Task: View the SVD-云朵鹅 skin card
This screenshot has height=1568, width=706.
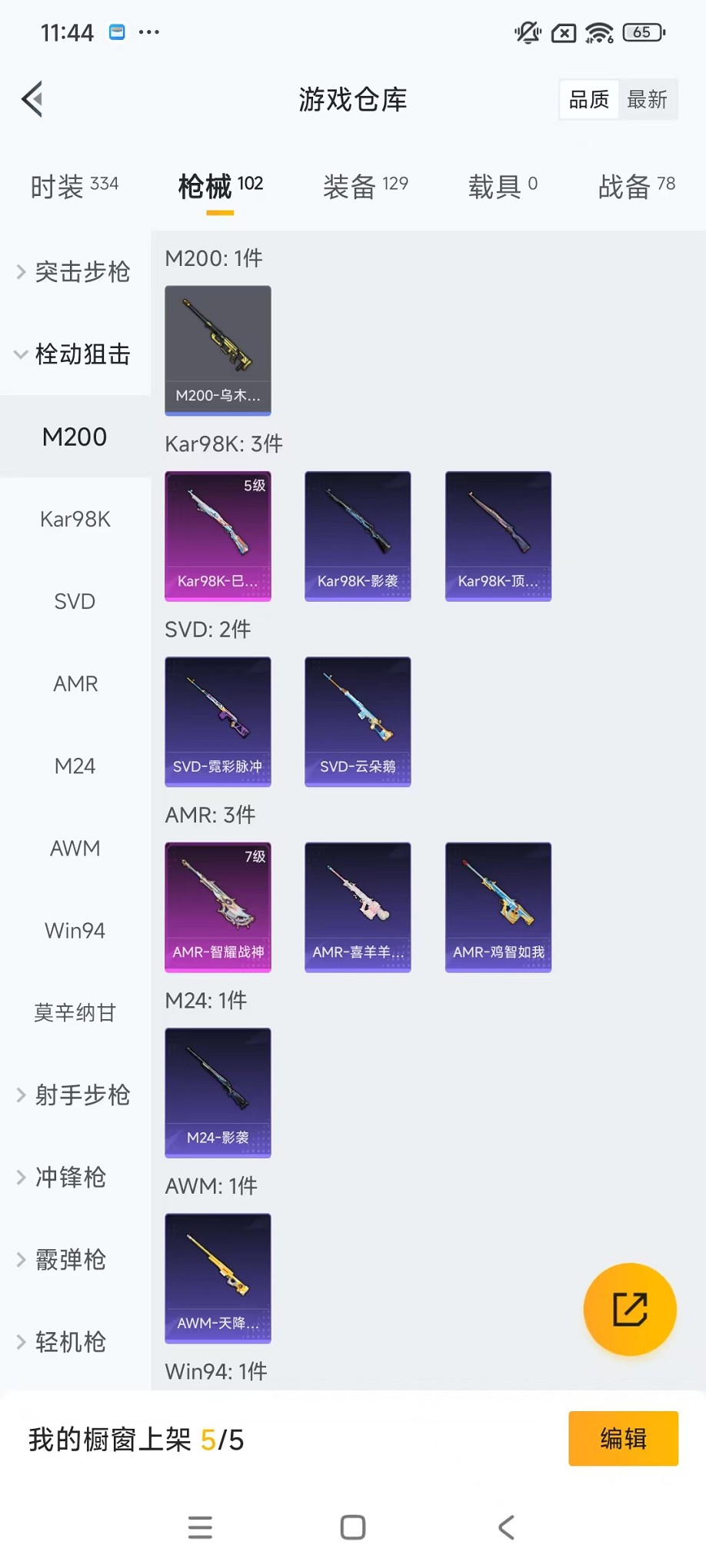Action: coord(358,721)
